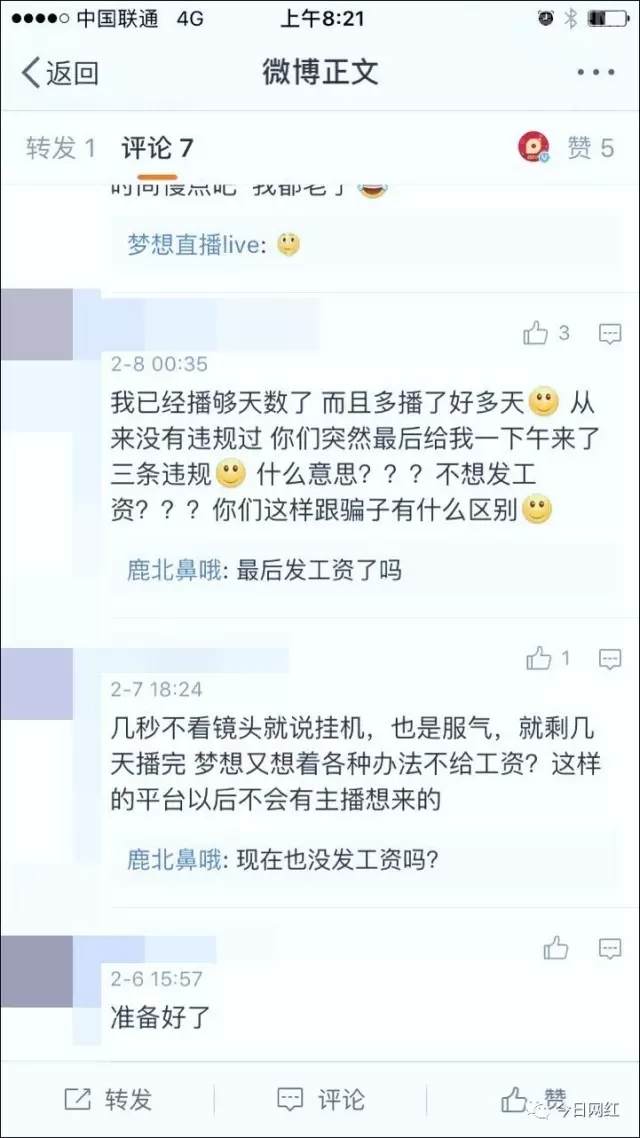Go back with the 返回 button
640x1138 pixels.
[62, 72]
